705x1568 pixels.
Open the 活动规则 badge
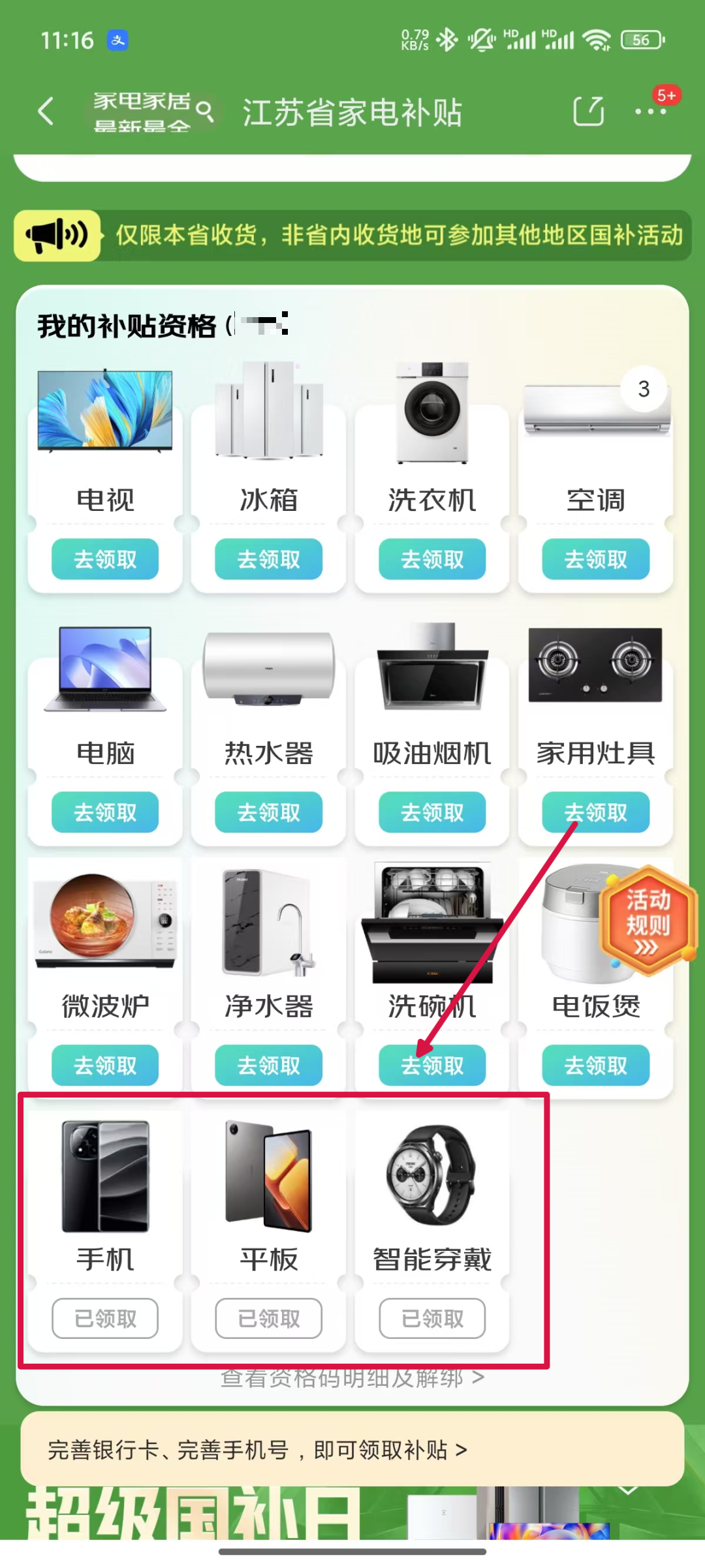(x=648, y=920)
